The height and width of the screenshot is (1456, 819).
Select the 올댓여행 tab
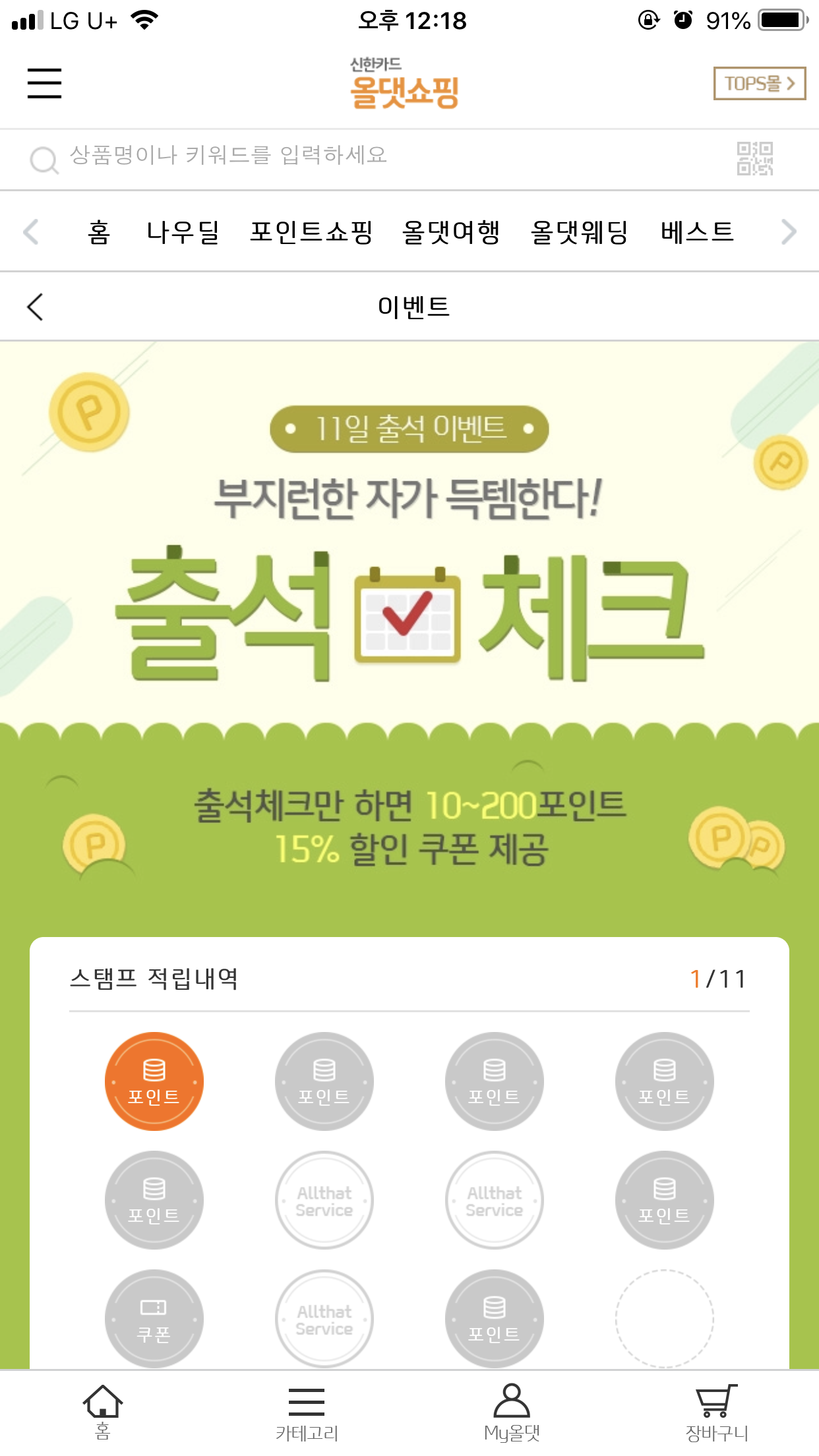pyautogui.click(x=451, y=232)
